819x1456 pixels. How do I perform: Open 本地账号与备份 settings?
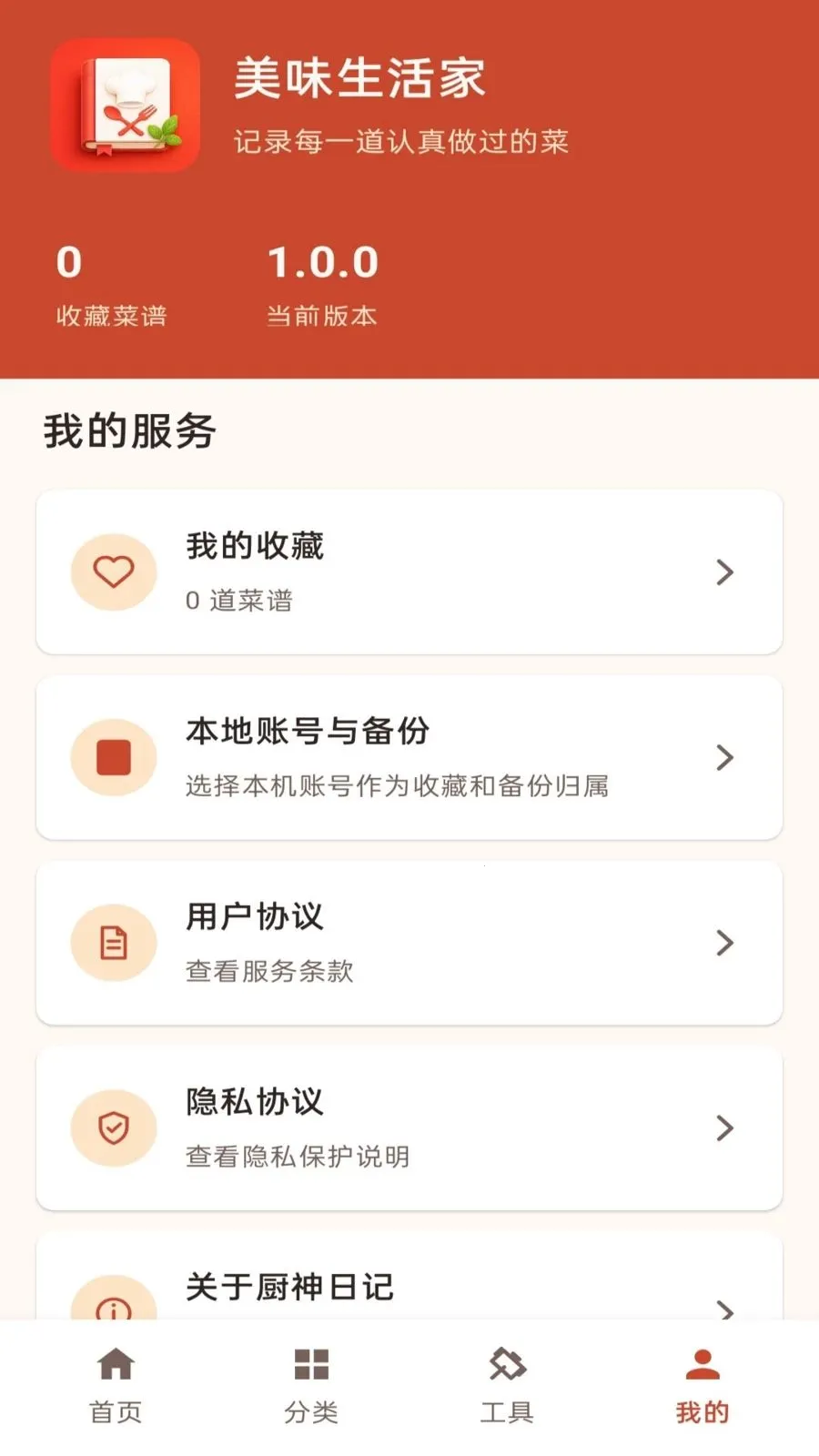point(409,757)
